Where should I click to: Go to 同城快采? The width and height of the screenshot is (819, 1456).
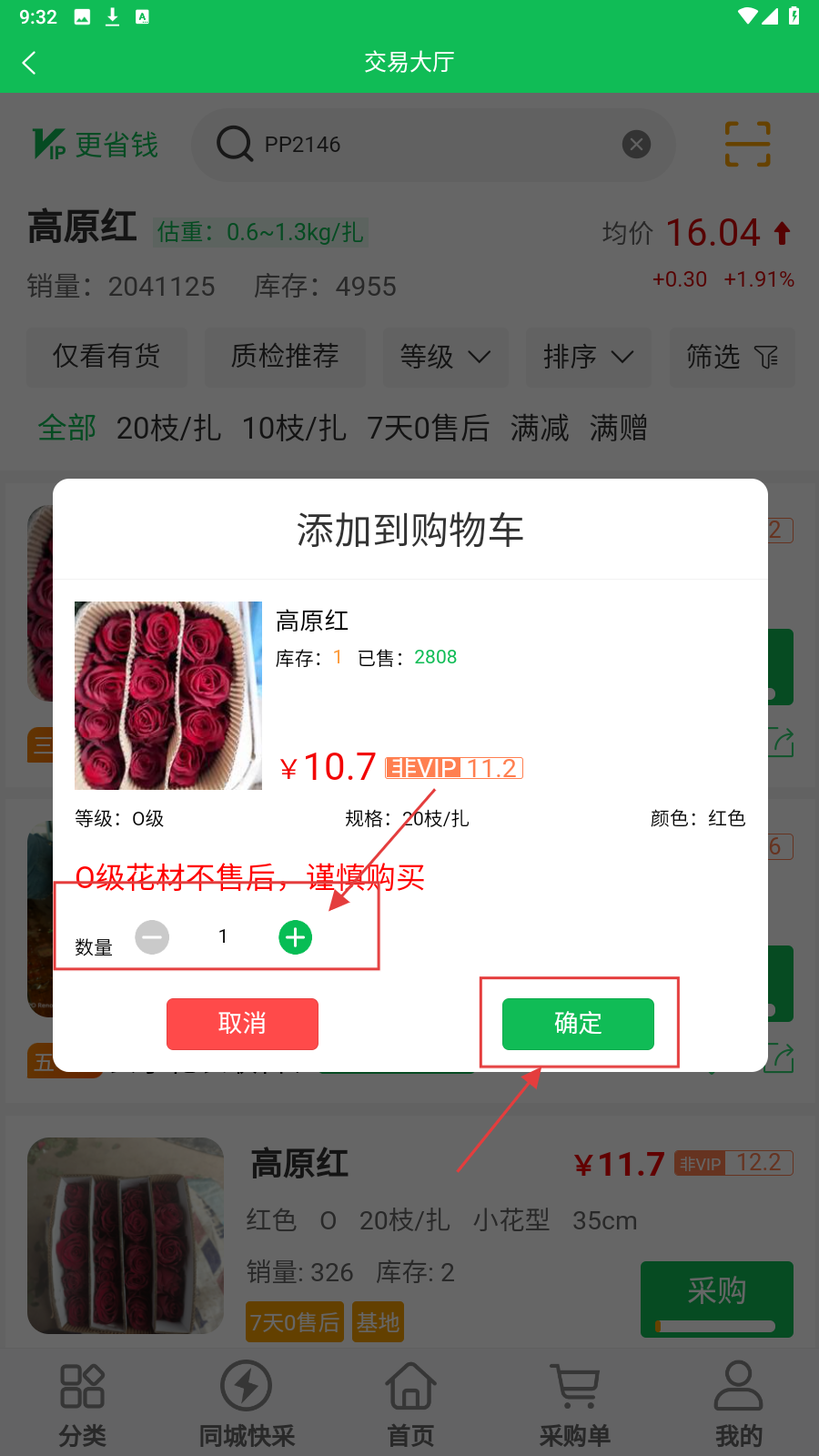[247, 1404]
